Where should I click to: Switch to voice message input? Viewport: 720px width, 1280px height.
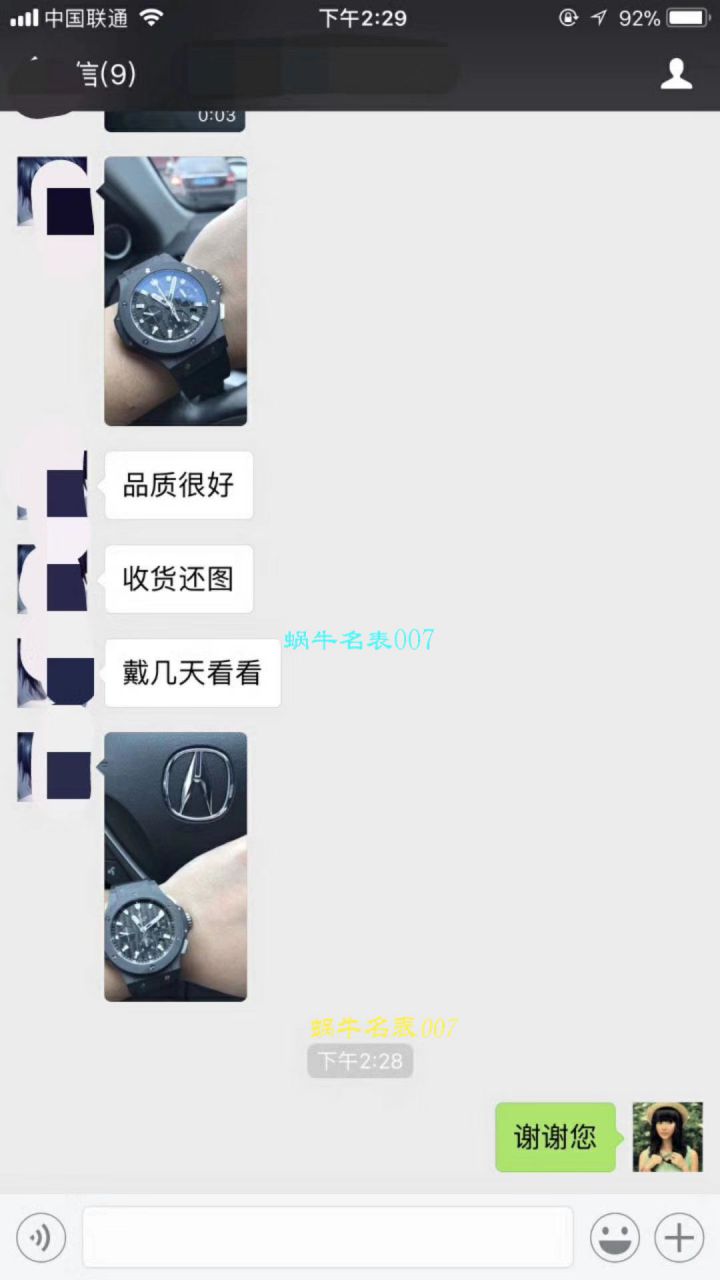pyautogui.click(x=41, y=1238)
